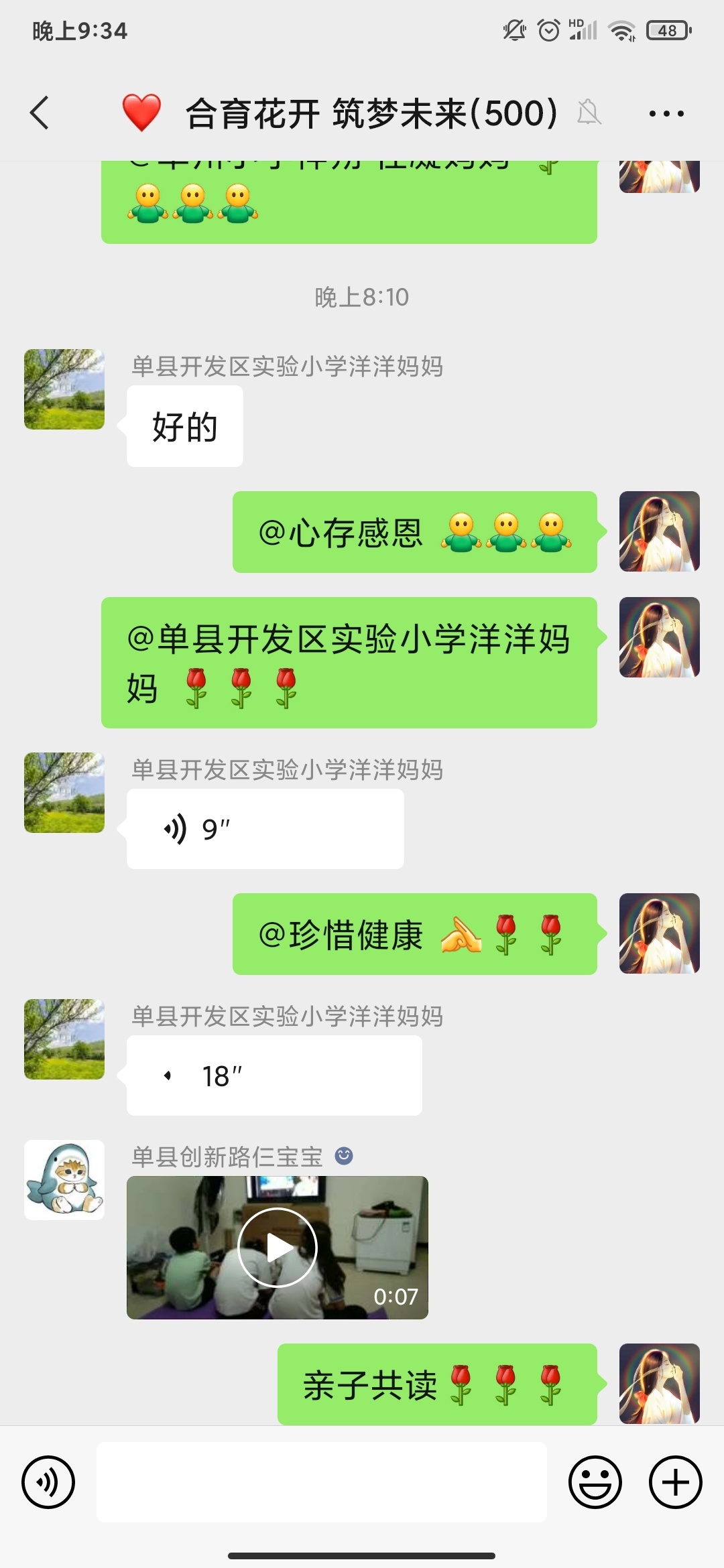Switch to voice input mode
Viewport: 724px width, 1568px height.
[48, 1483]
